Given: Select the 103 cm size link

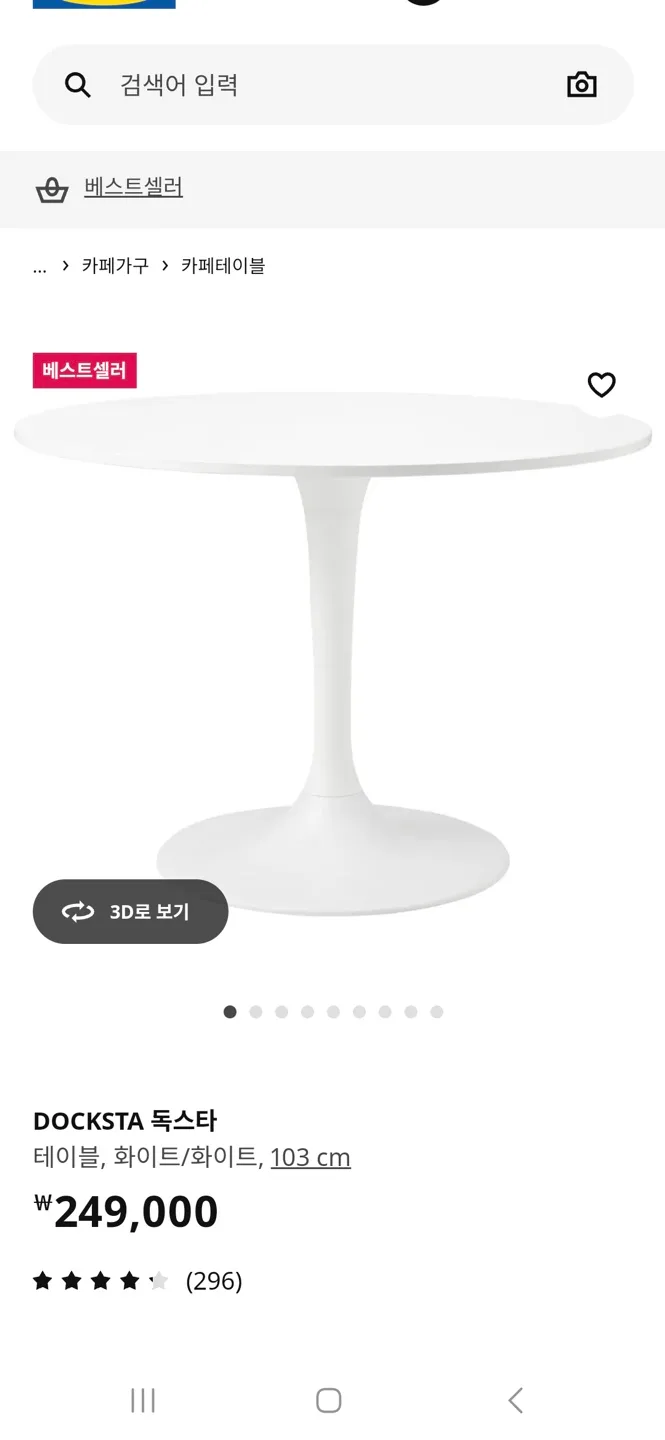Looking at the screenshot, I should click(310, 1158).
